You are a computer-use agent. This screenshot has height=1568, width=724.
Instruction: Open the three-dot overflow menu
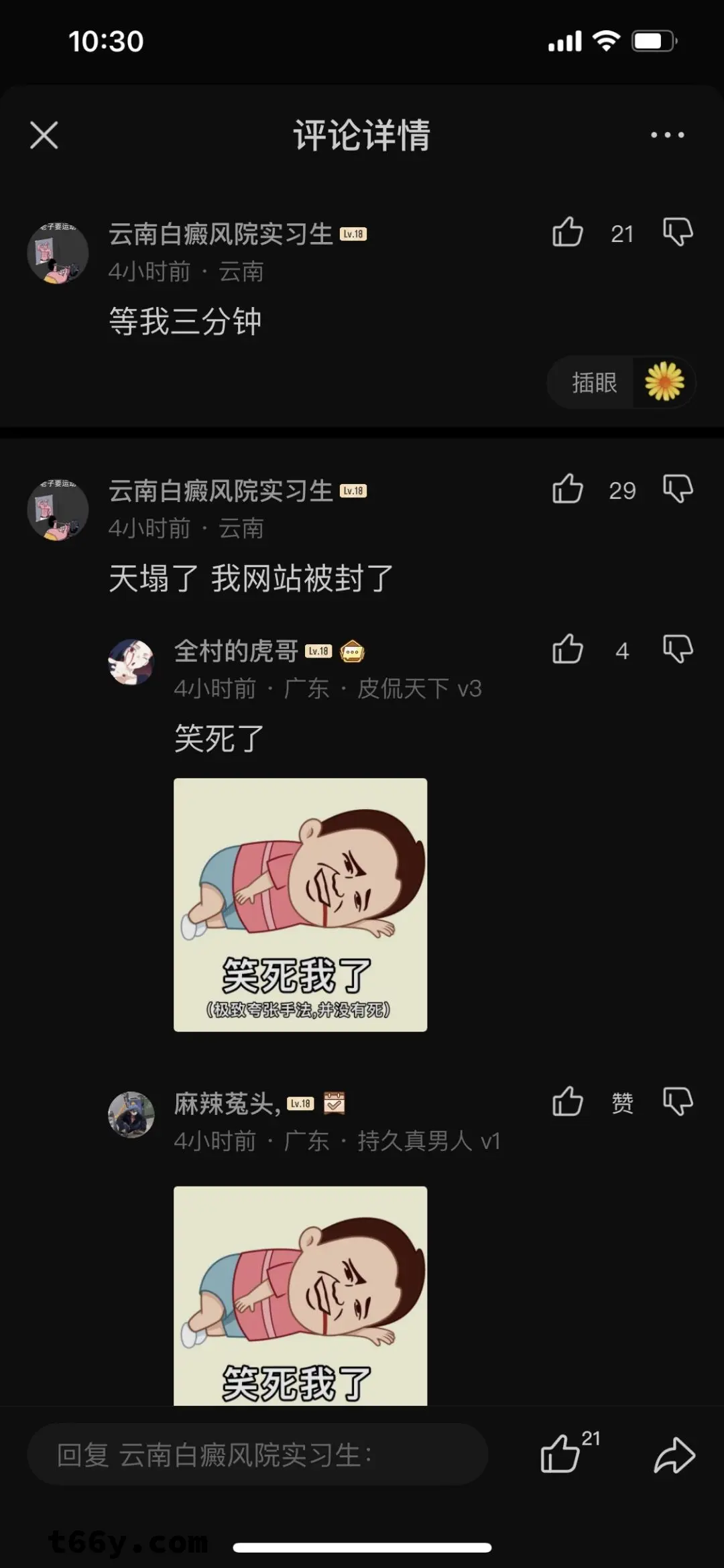[x=667, y=135]
